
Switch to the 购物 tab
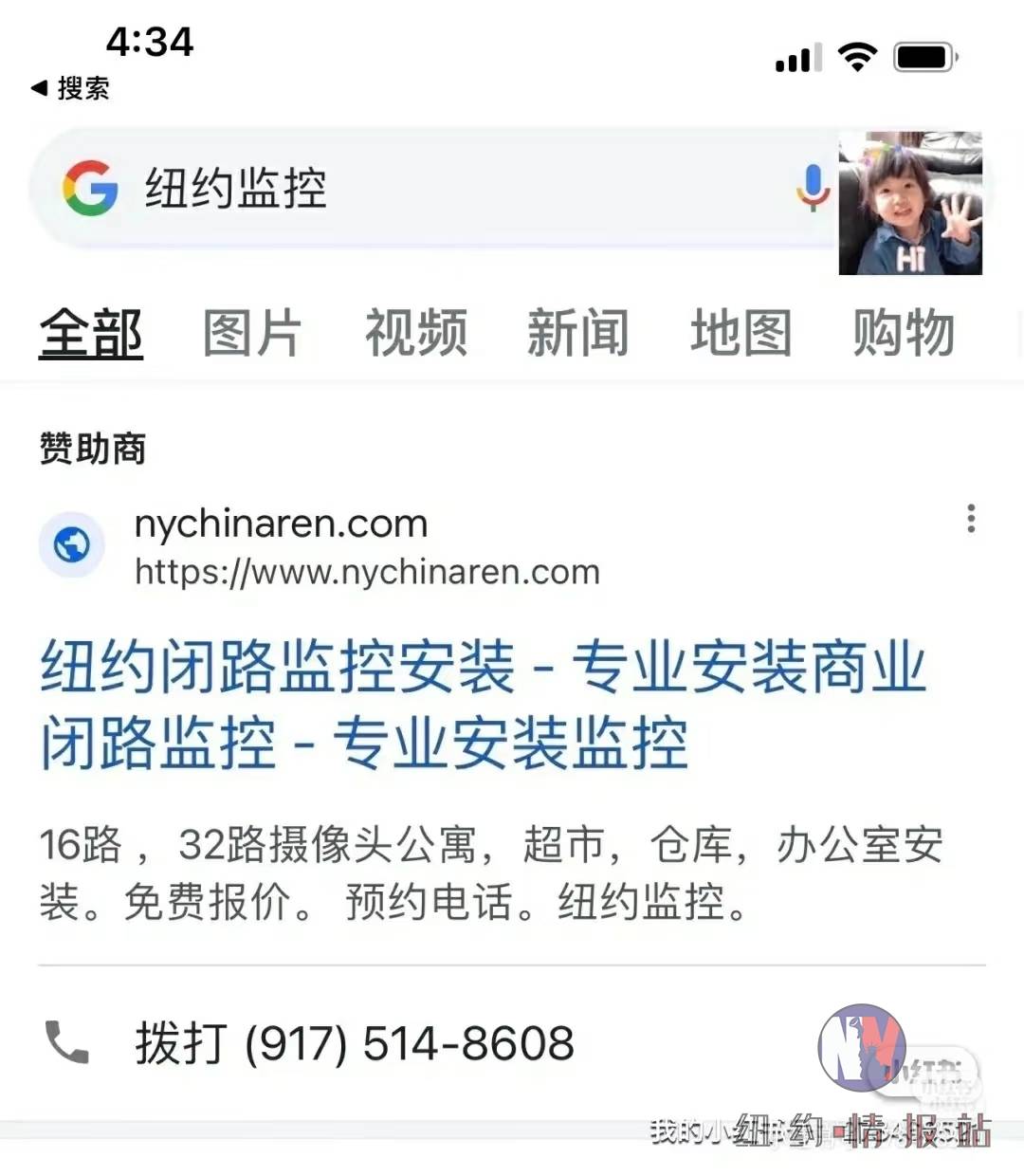[903, 333]
